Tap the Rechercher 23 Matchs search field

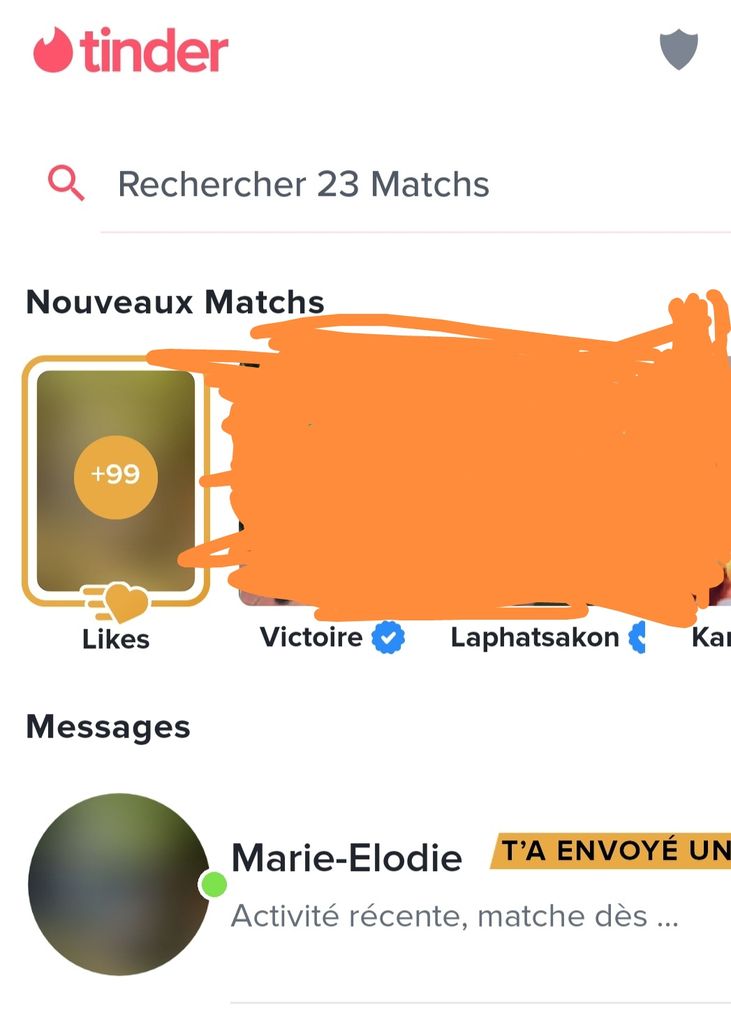pyautogui.click(x=304, y=185)
